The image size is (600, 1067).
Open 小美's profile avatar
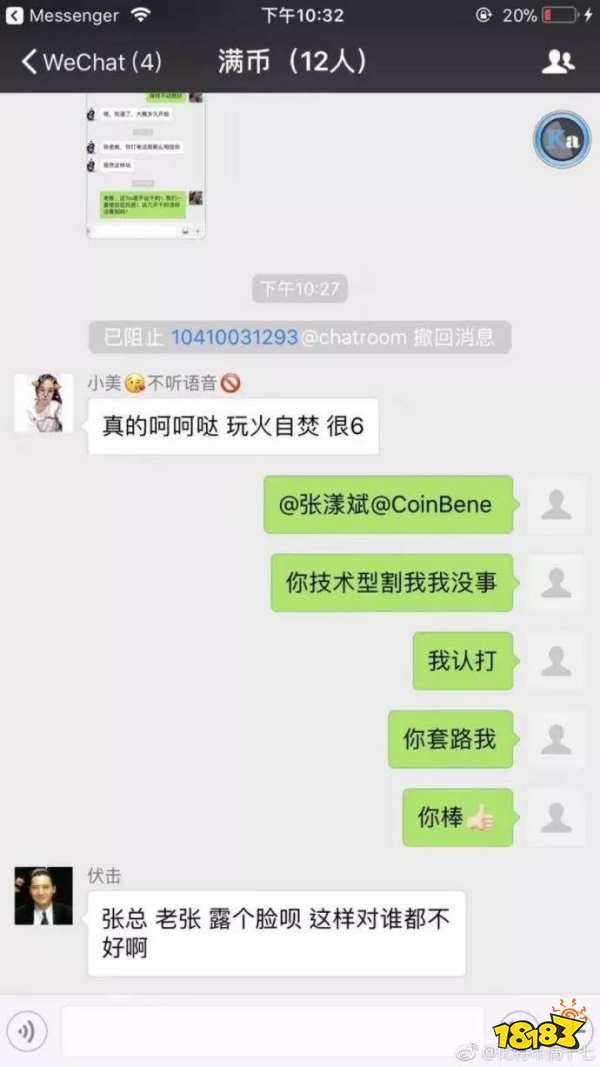point(43,403)
